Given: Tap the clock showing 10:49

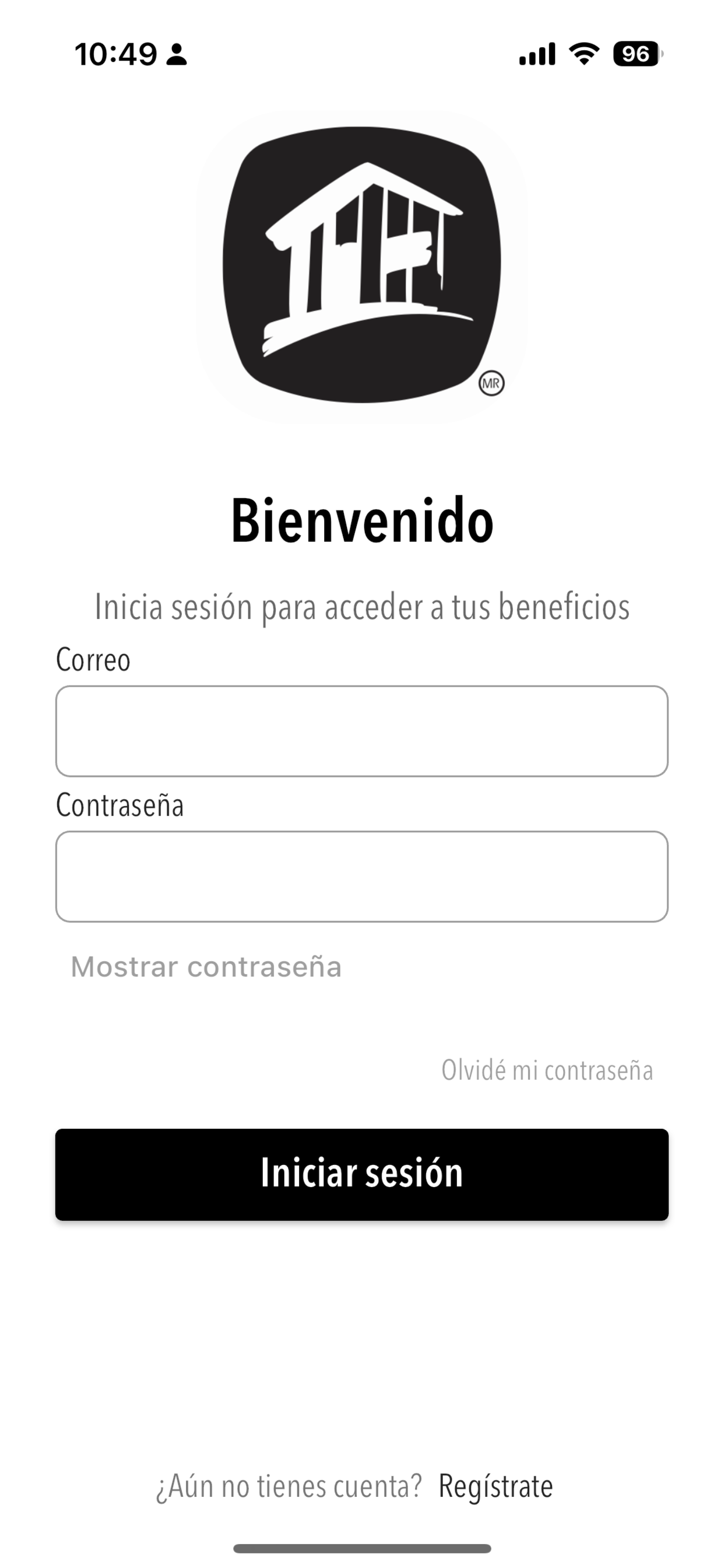Looking at the screenshot, I should (115, 54).
